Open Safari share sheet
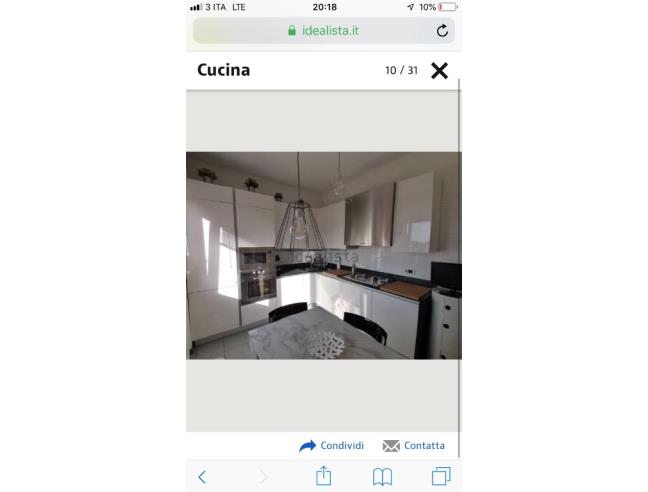The width and height of the screenshot is (648, 492). coord(323,477)
